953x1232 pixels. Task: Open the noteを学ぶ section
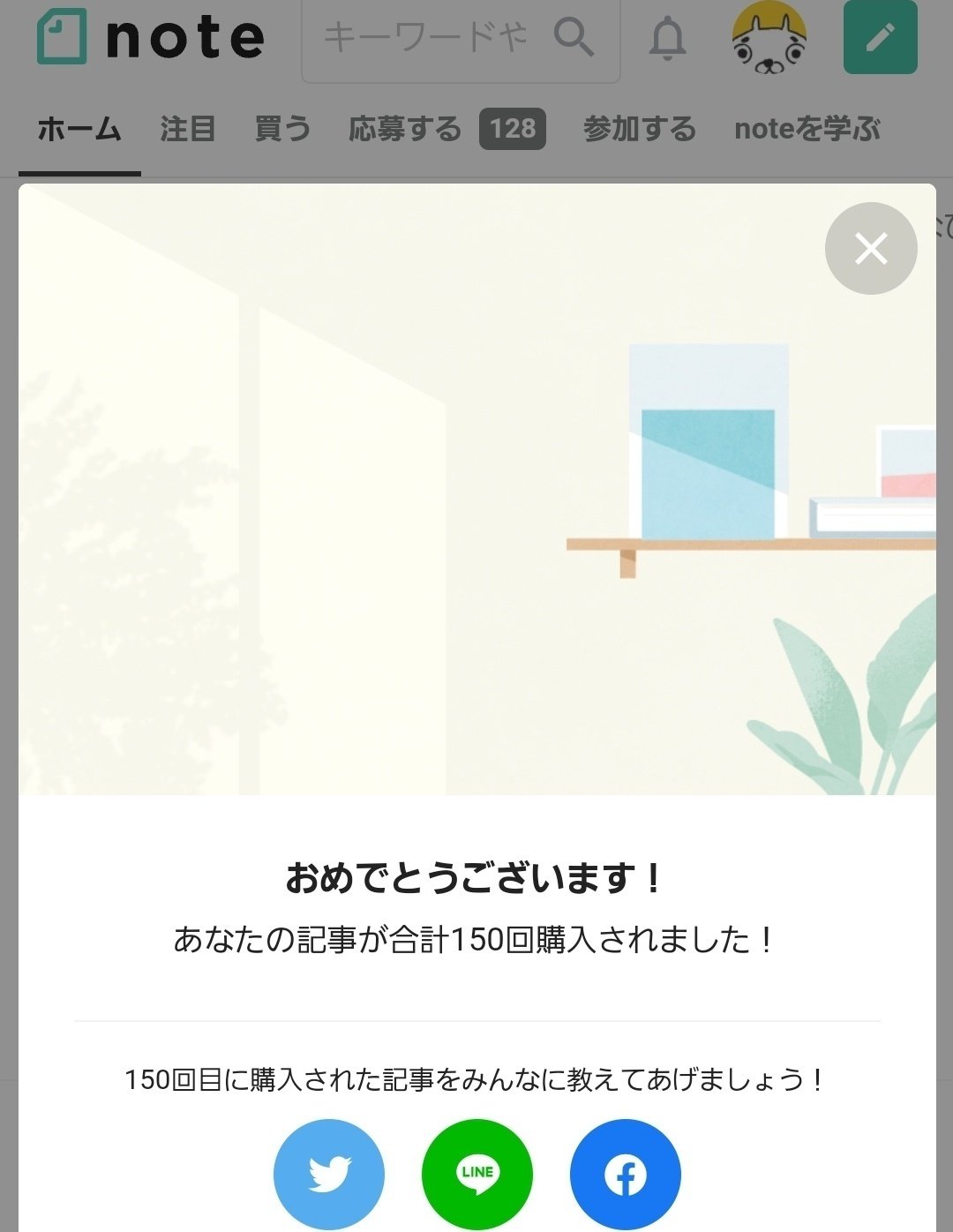point(808,129)
